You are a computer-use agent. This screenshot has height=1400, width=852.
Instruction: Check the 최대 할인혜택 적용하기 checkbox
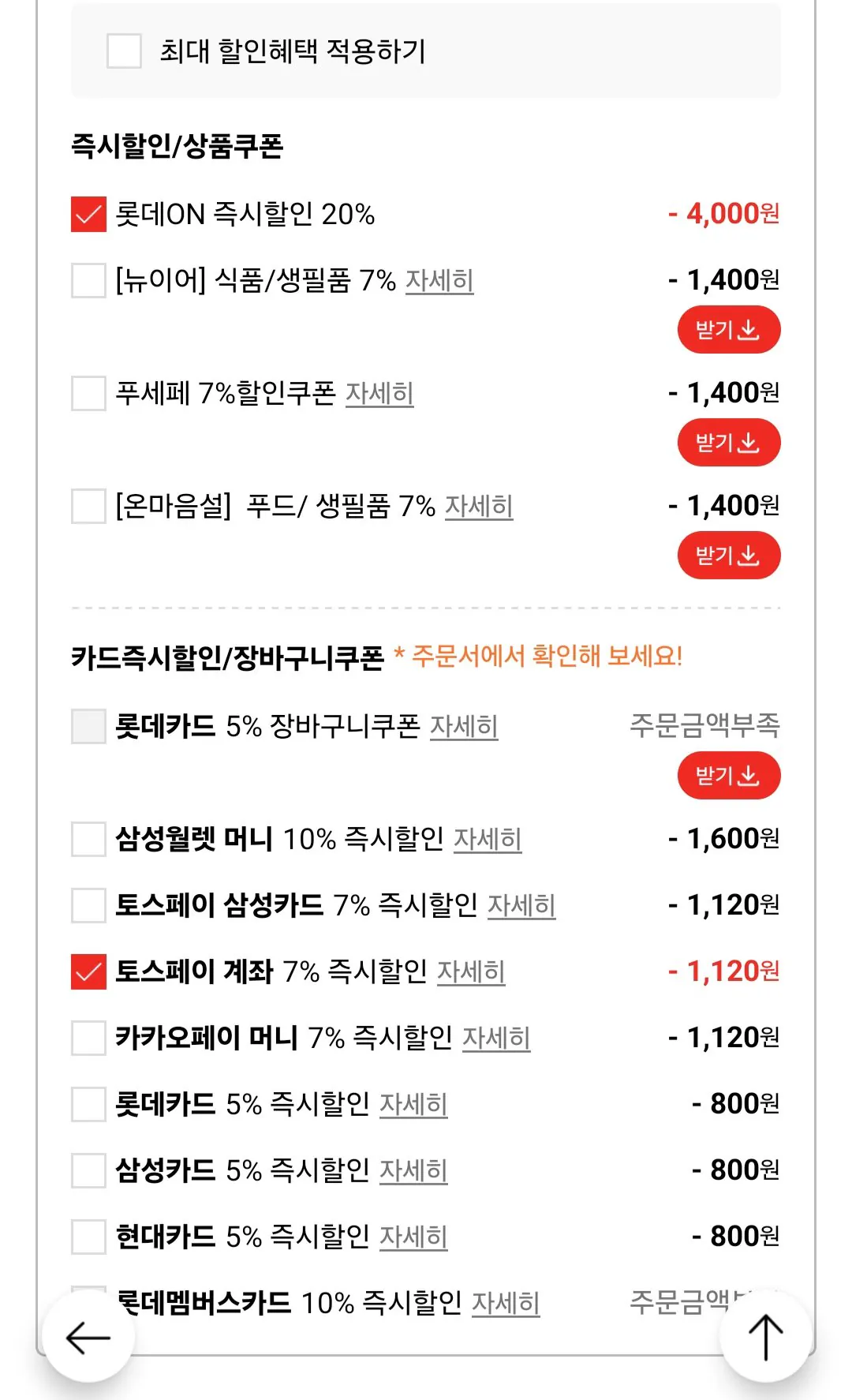pos(124,51)
